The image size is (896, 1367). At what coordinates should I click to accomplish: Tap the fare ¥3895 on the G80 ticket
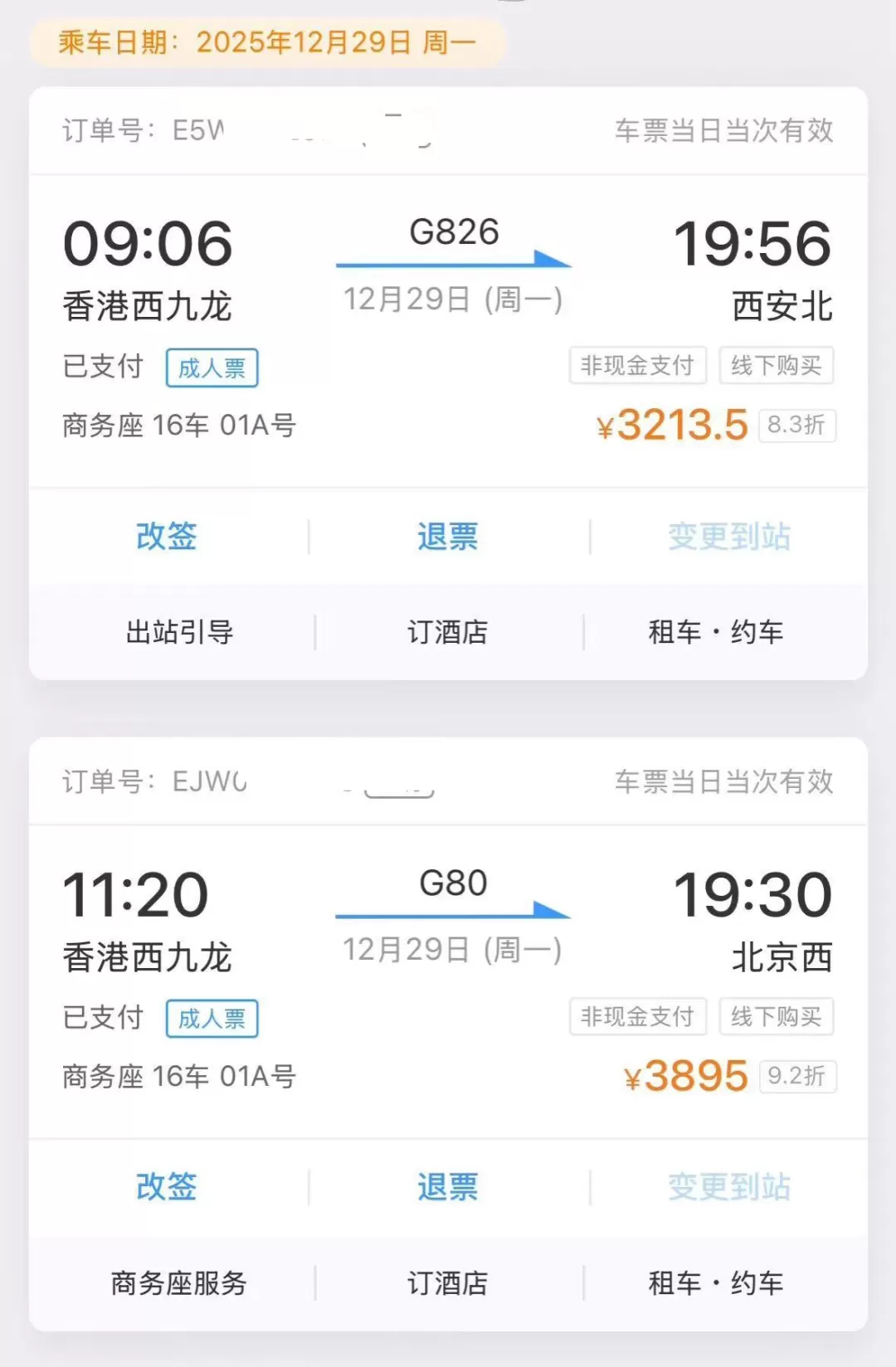pyautogui.click(x=686, y=1076)
